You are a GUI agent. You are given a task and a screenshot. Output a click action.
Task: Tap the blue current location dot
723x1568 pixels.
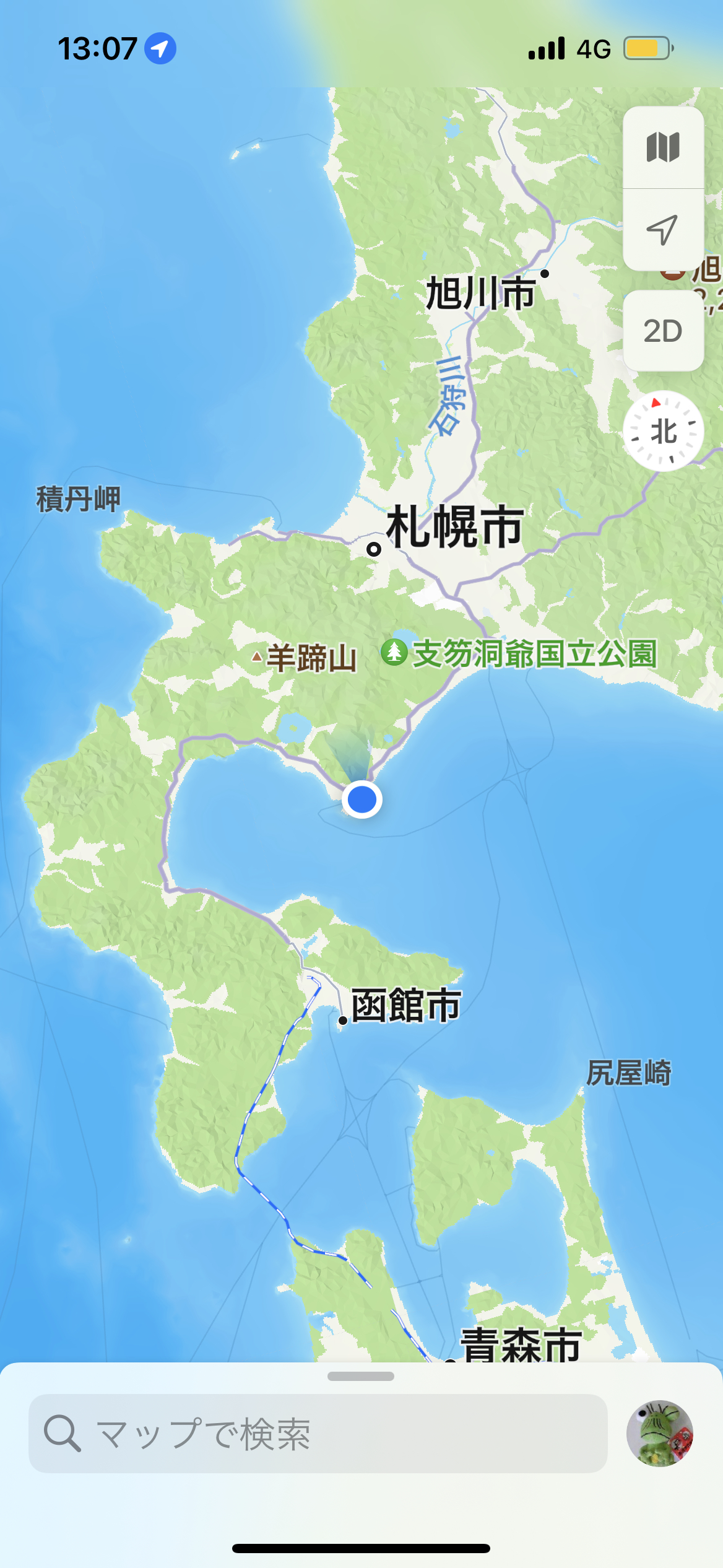coord(362,799)
